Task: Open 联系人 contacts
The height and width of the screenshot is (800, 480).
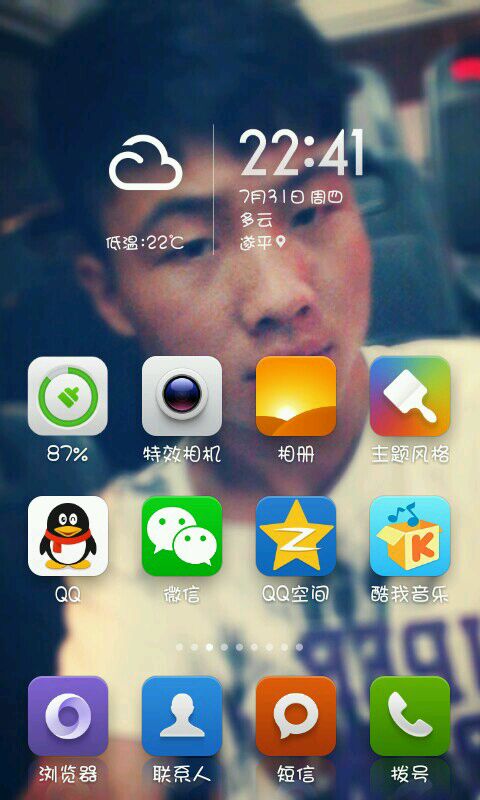Action: point(182,716)
